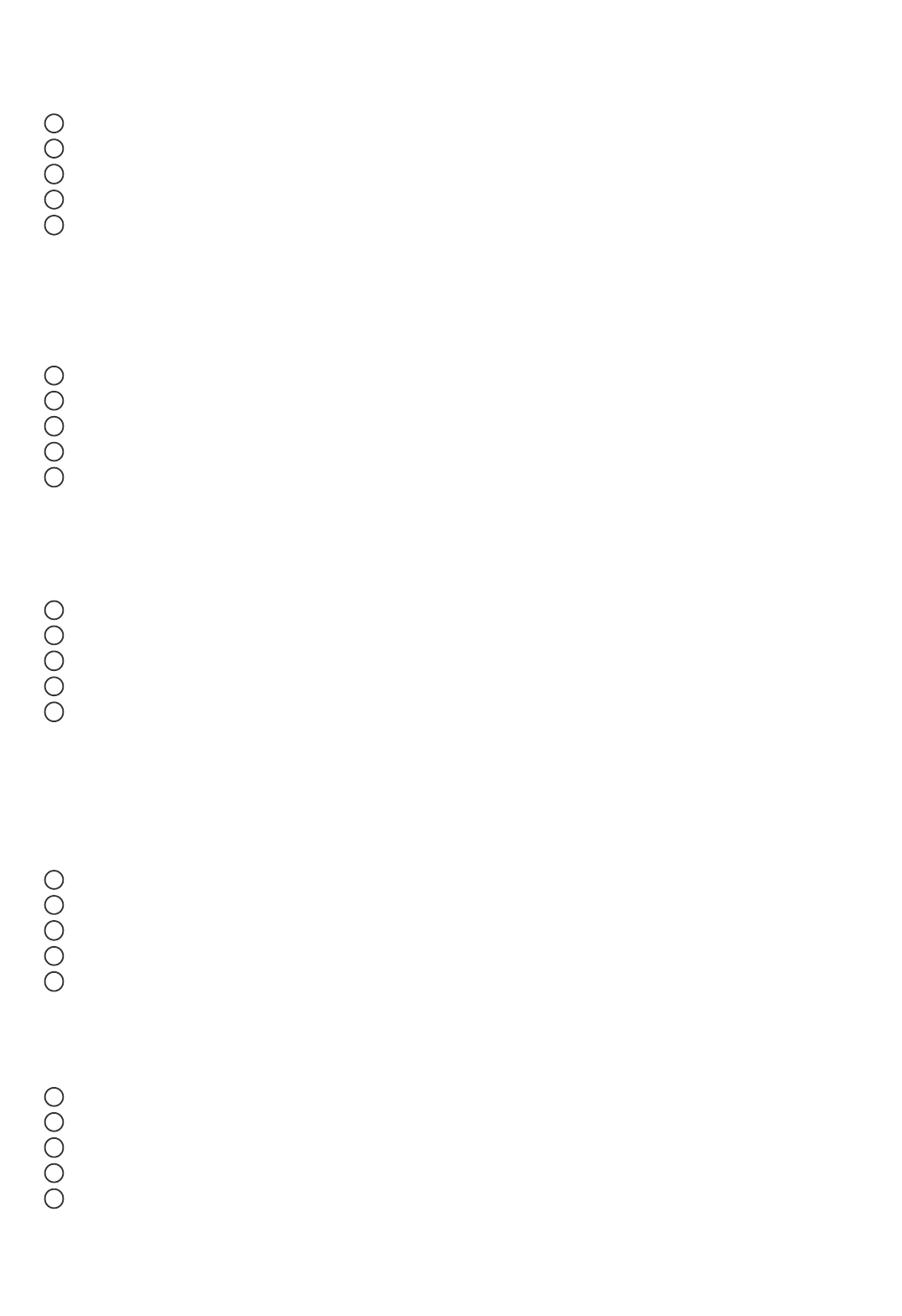Image resolution: width=902 pixels, height=1316 pixels.
Task: Select the third option in the second question group
Action: coord(54,426)
